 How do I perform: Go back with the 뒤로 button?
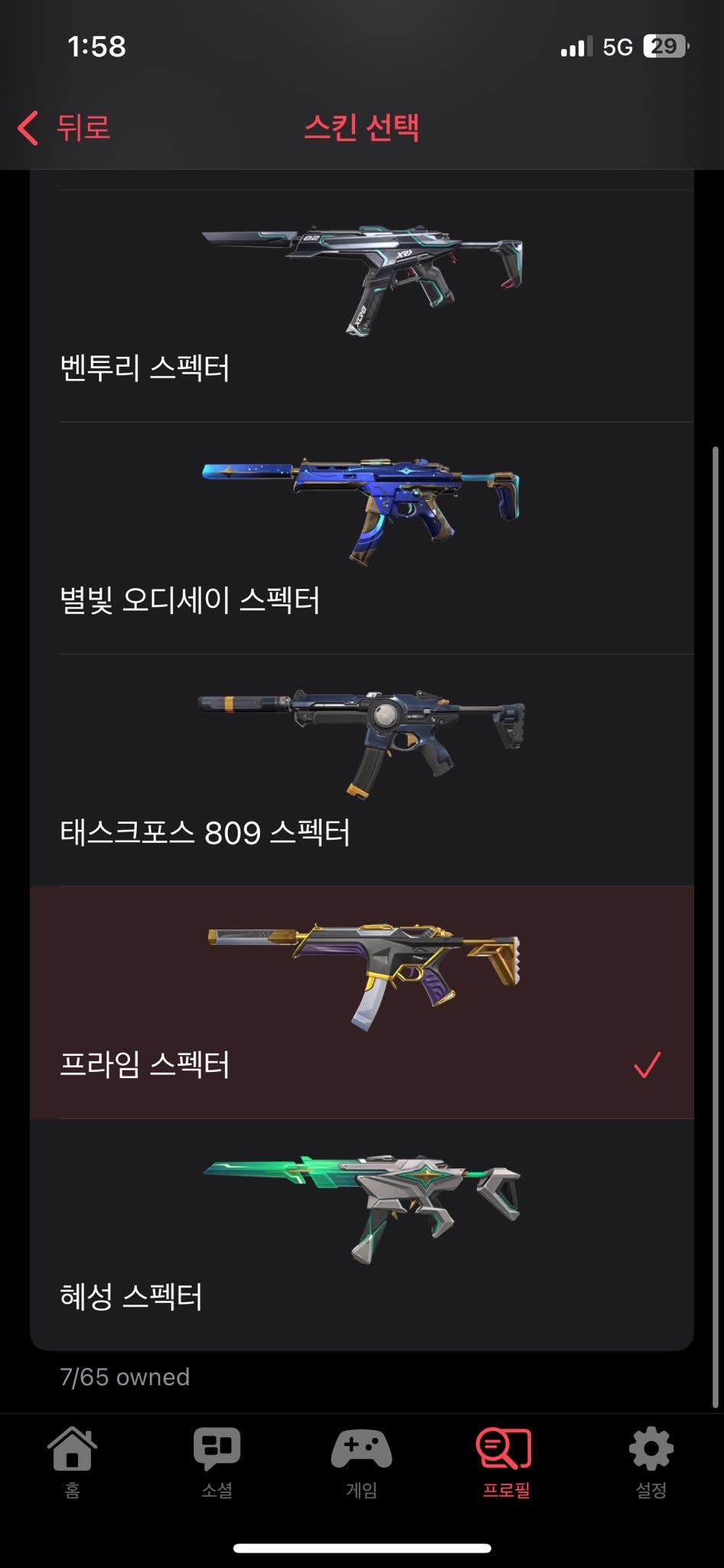(65, 127)
